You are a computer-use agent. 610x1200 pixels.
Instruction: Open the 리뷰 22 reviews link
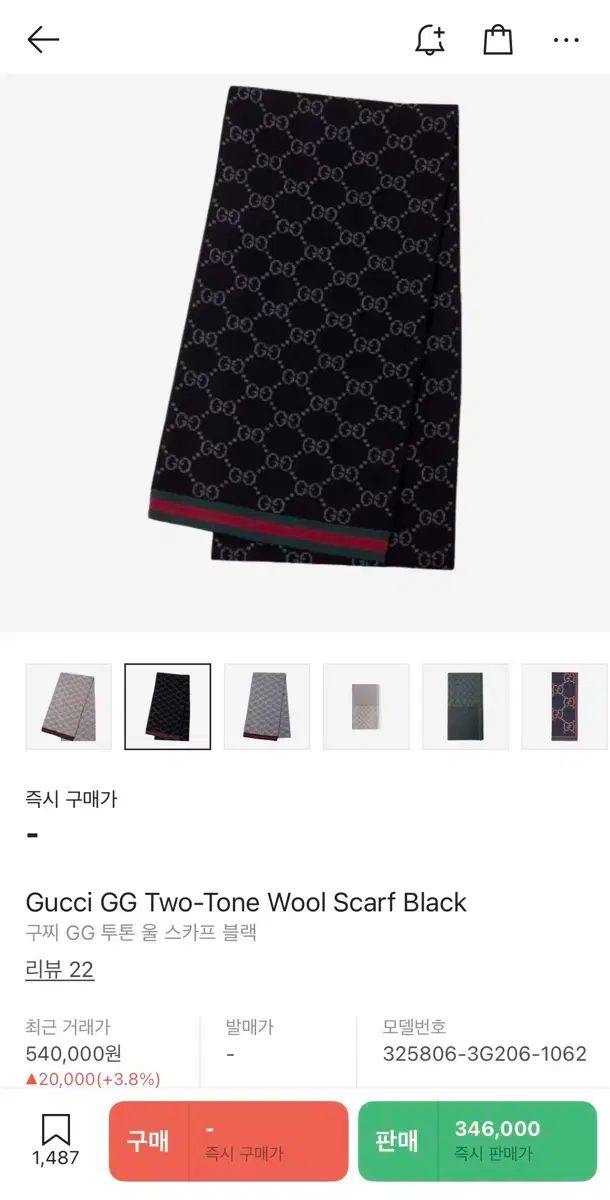60,969
